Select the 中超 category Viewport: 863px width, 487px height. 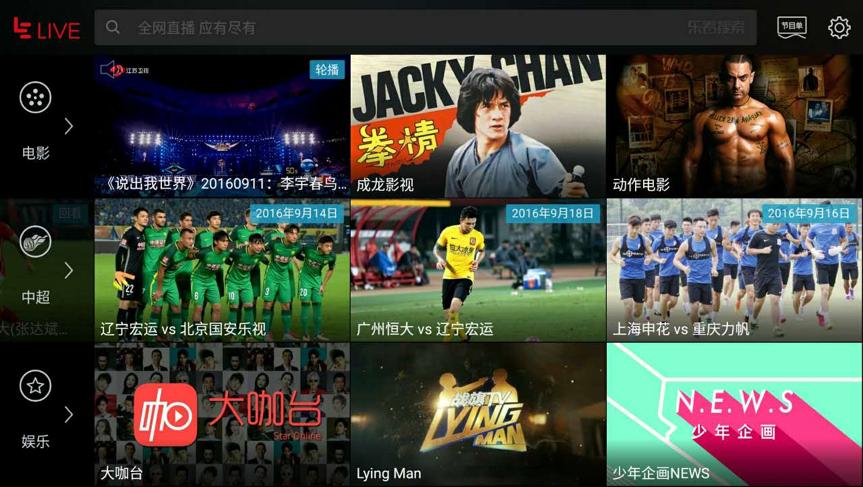click(x=36, y=266)
